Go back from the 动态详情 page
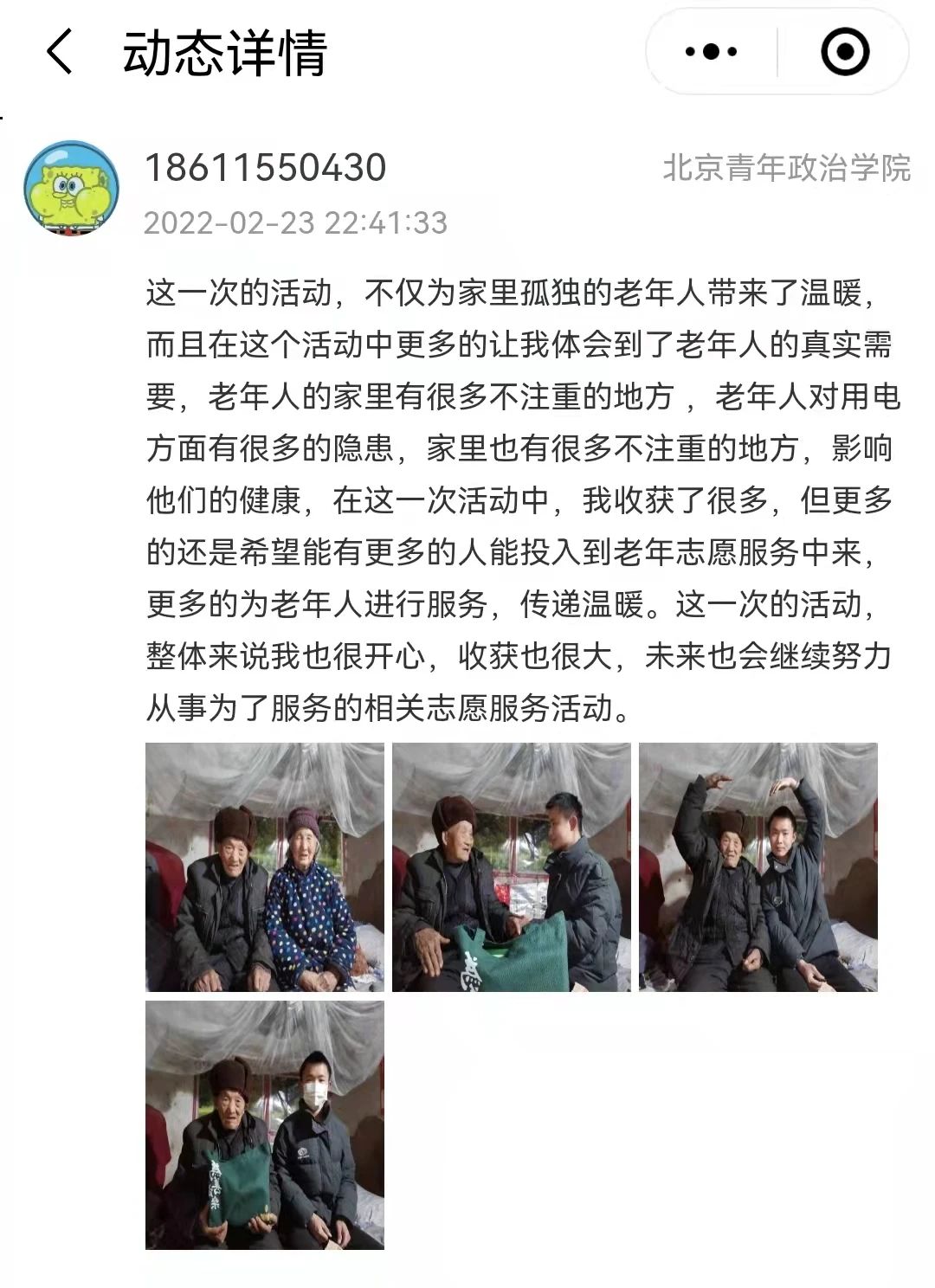 [x=59, y=52]
